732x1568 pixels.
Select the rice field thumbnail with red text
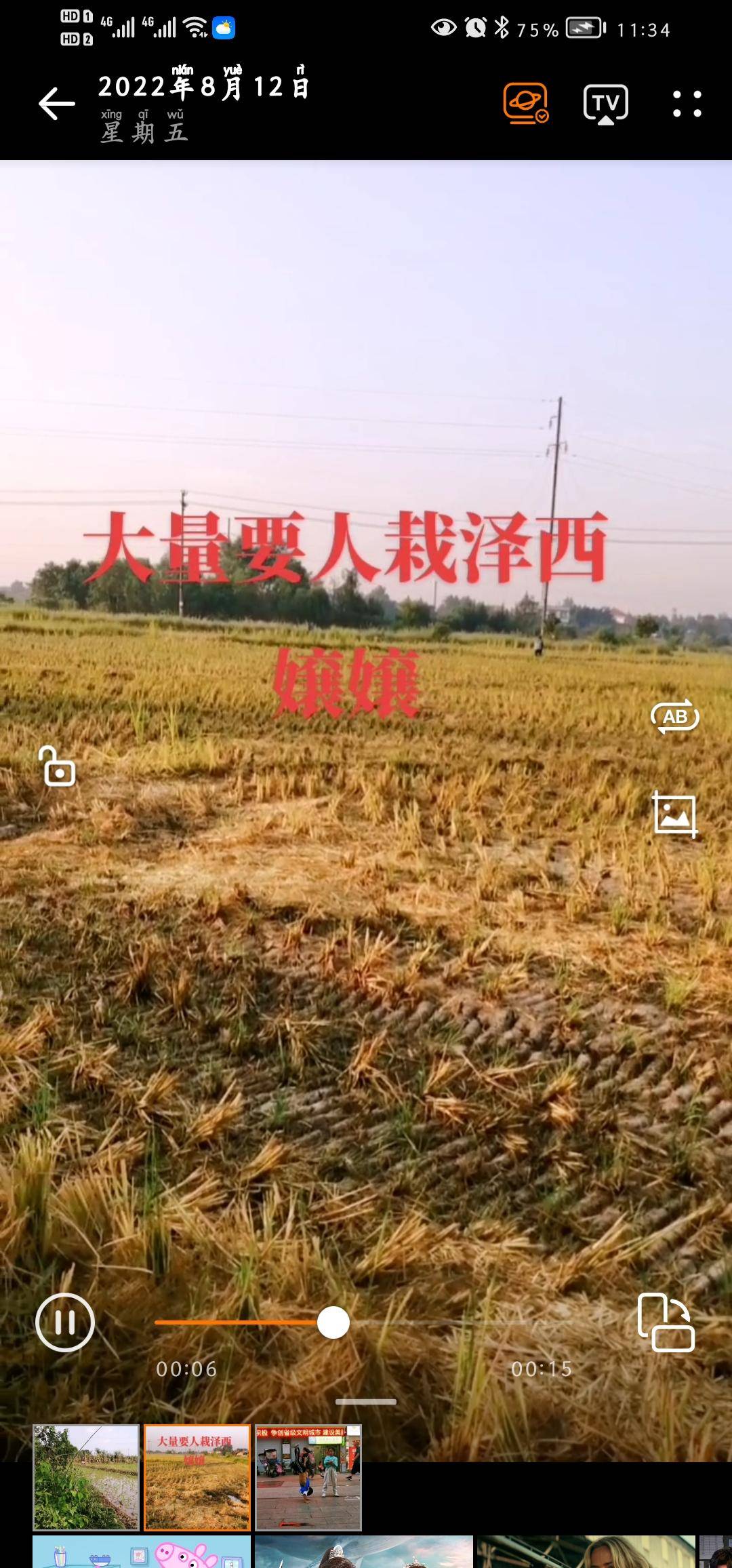[197, 1477]
